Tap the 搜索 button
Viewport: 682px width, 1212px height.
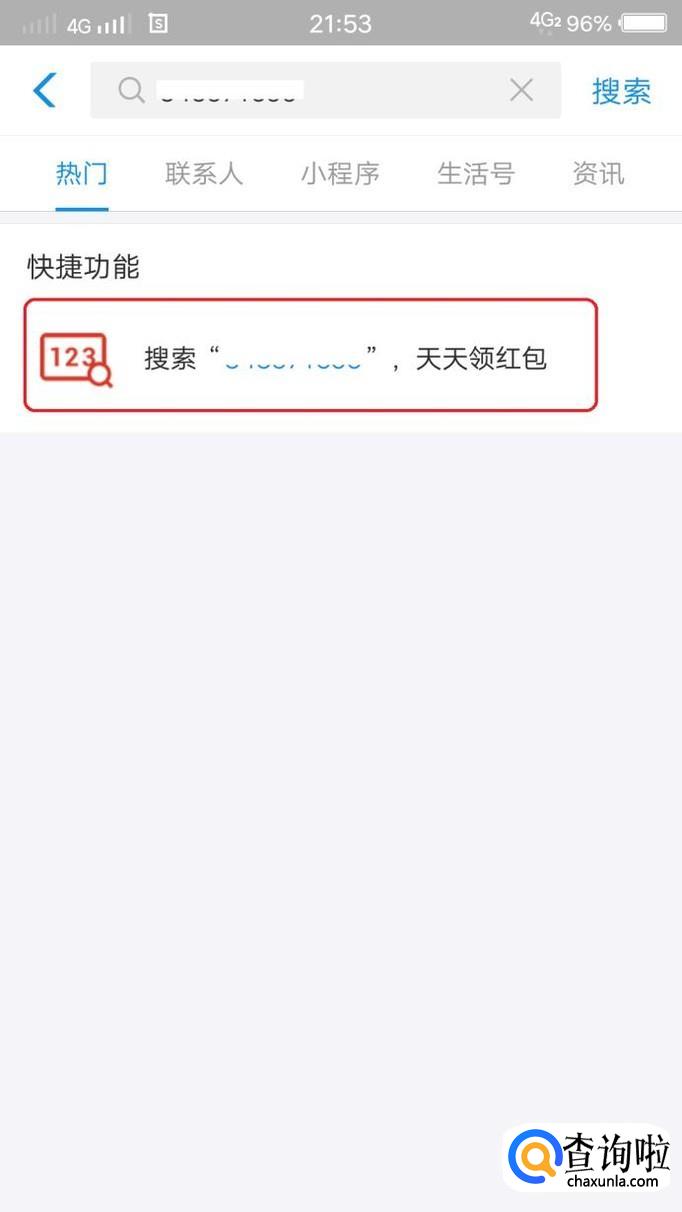pyautogui.click(x=621, y=91)
